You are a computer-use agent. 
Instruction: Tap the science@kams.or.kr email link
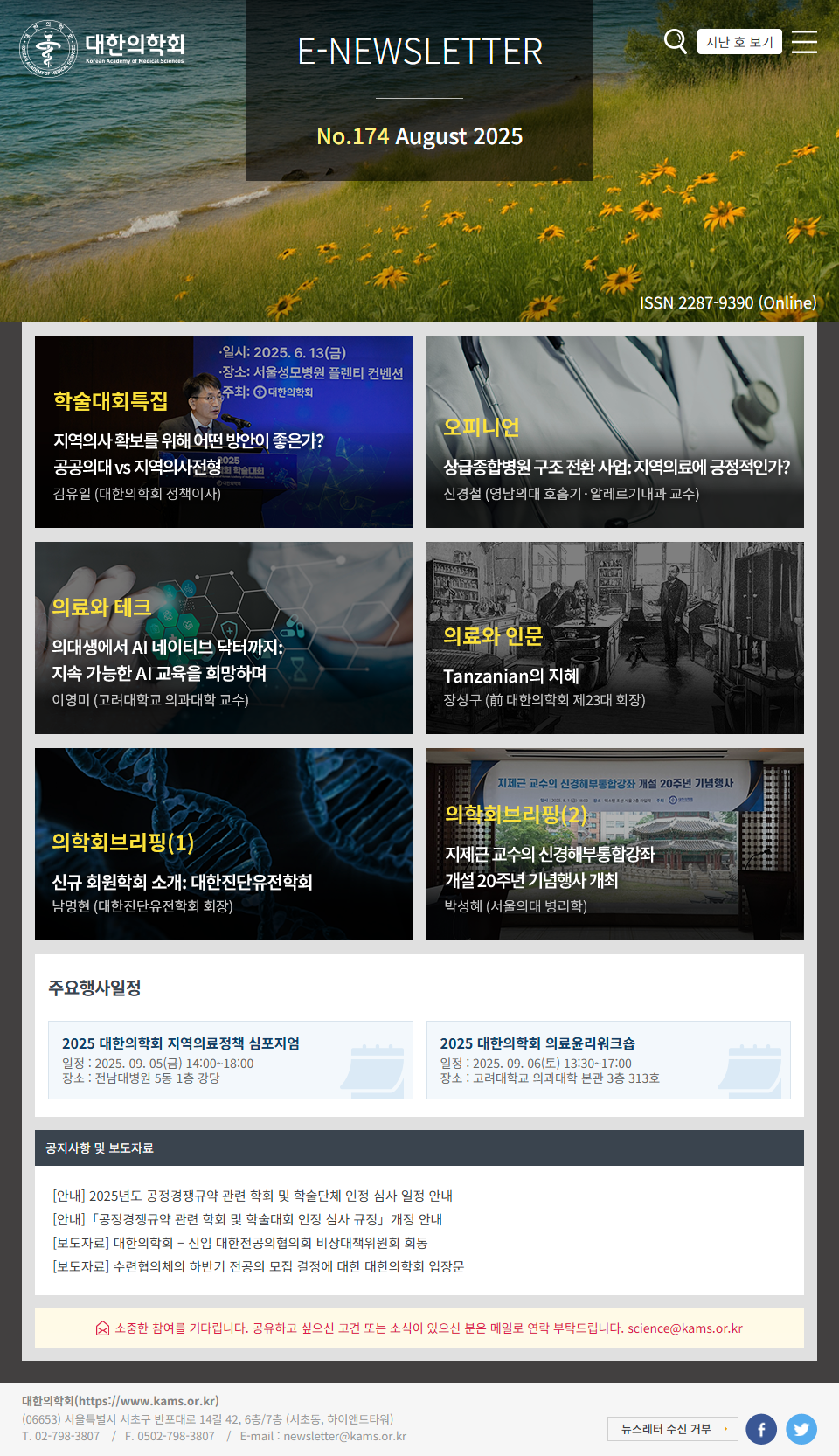click(x=684, y=1328)
